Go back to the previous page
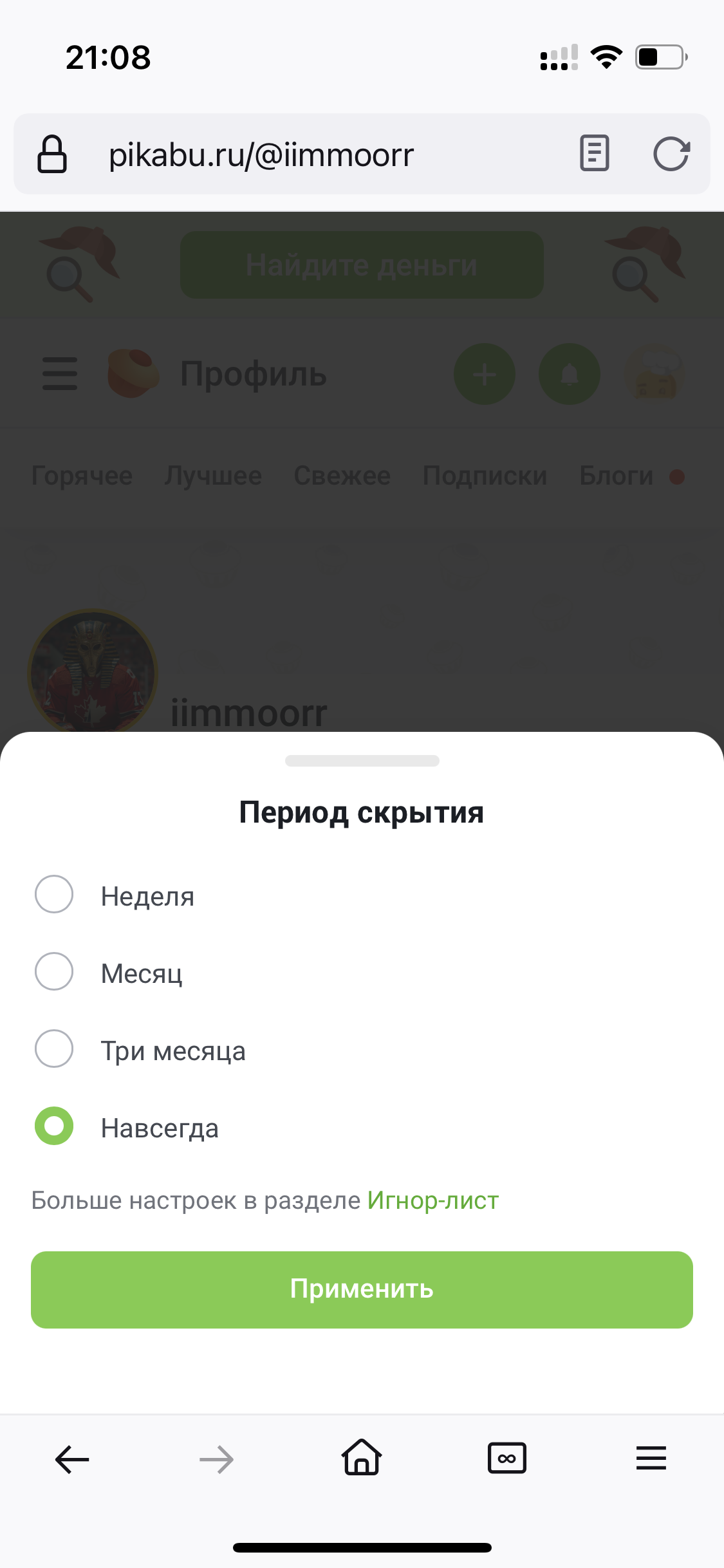Viewport: 724px width, 1568px height. pyautogui.click(x=72, y=1459)
